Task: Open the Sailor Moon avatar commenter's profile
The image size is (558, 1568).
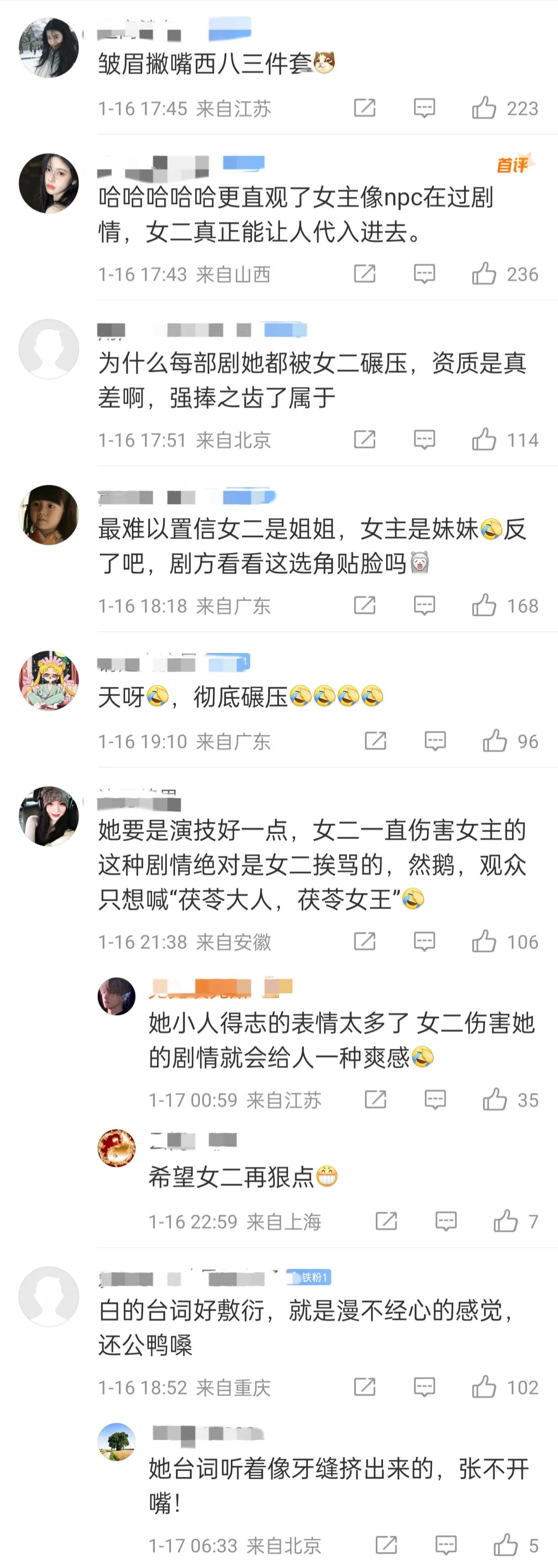Action: click(x=49, y=680)
